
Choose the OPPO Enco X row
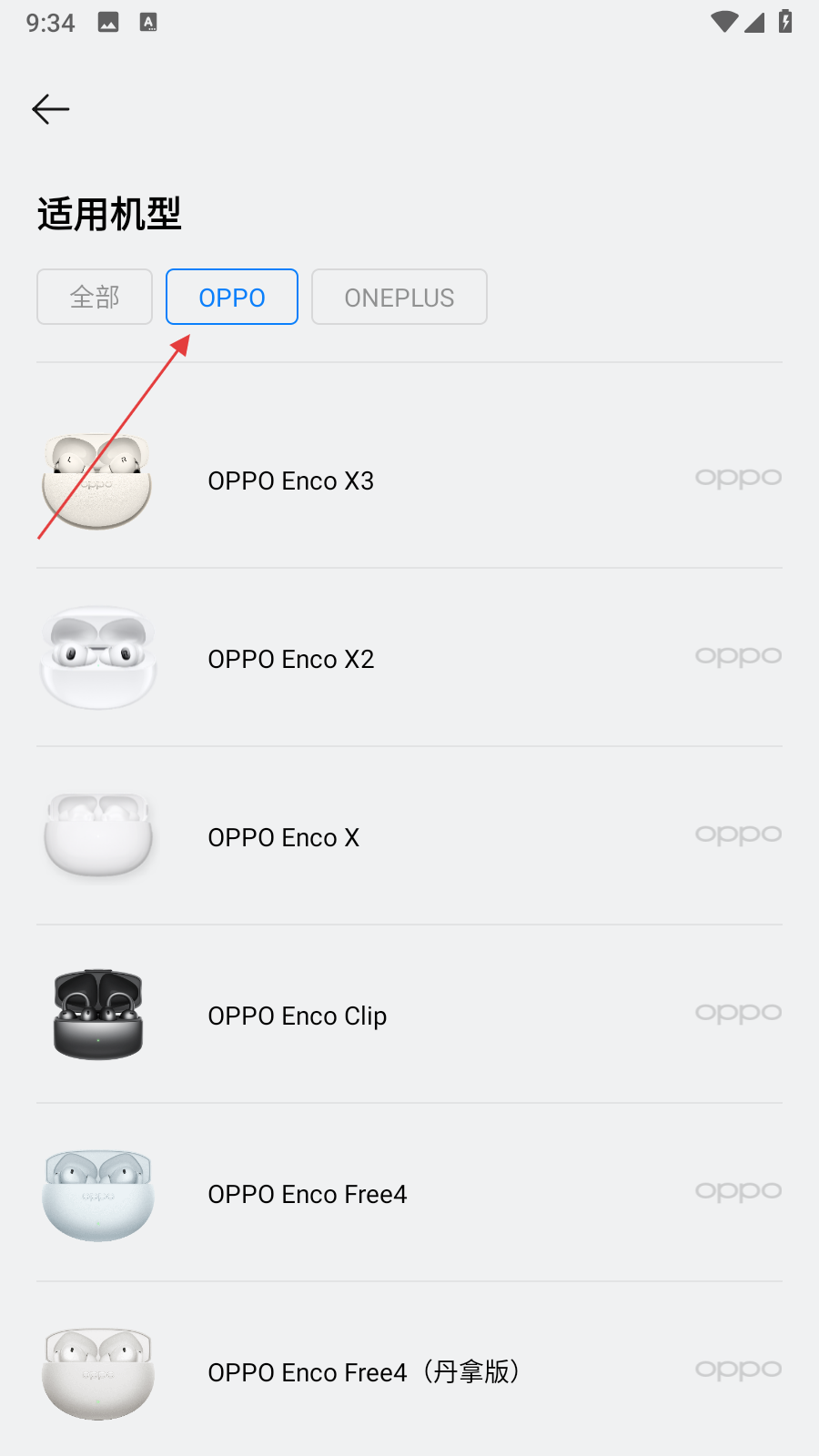click(x=409, y=837)
